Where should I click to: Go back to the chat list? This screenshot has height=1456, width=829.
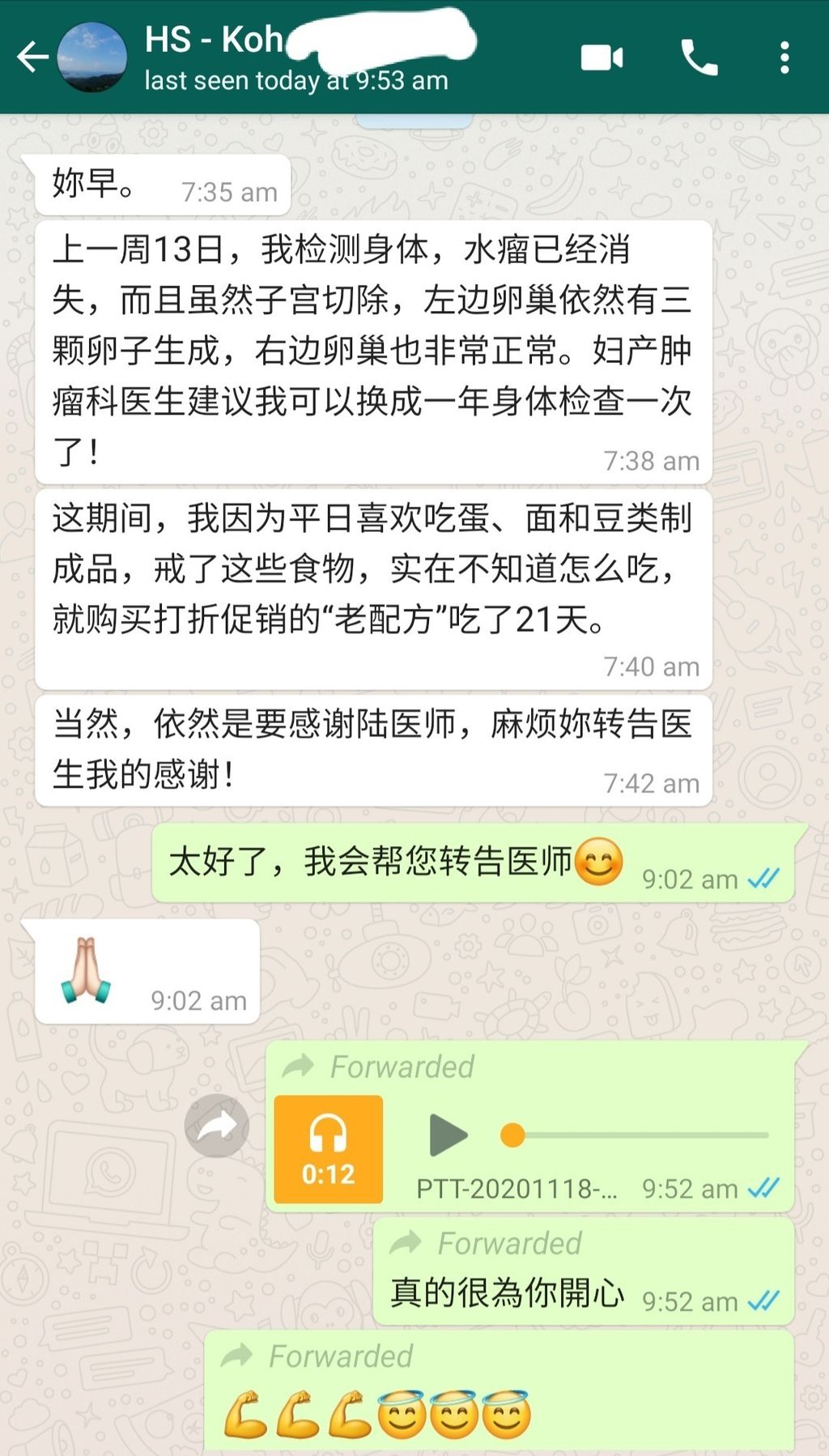(32, 57)
